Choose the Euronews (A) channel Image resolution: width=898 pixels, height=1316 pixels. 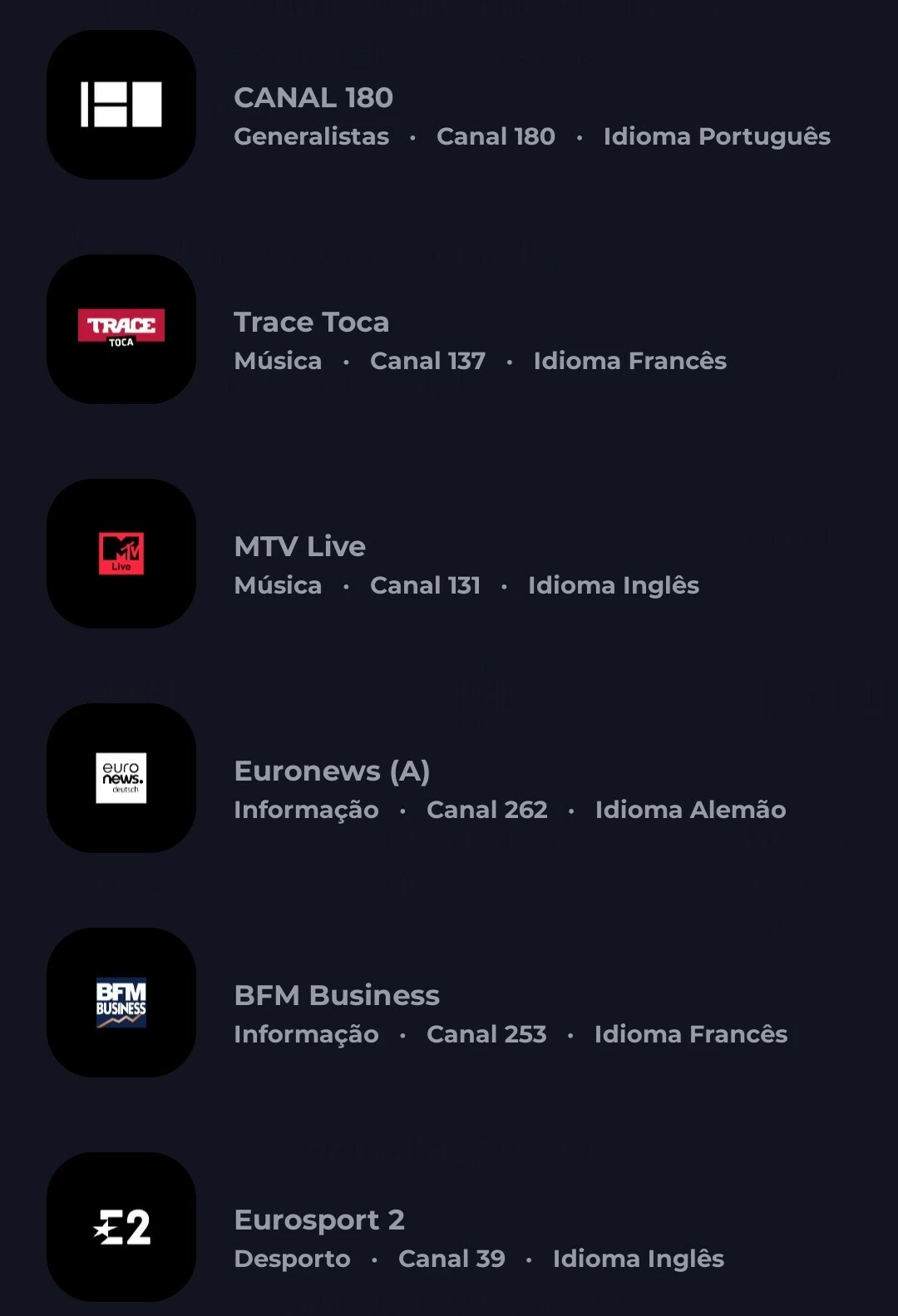click(x=331, y=771)
